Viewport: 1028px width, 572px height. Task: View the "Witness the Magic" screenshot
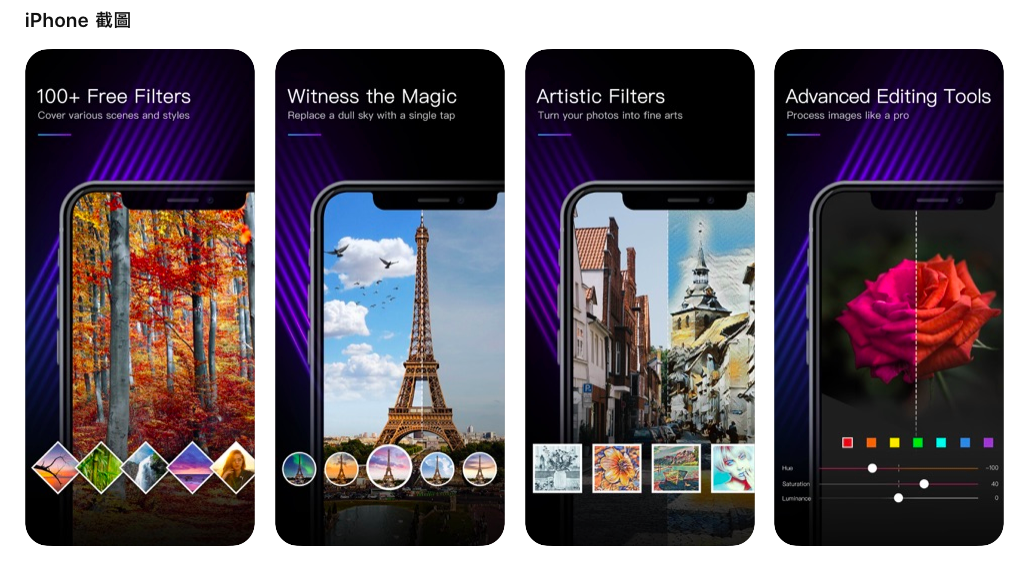tap(390, 297)
